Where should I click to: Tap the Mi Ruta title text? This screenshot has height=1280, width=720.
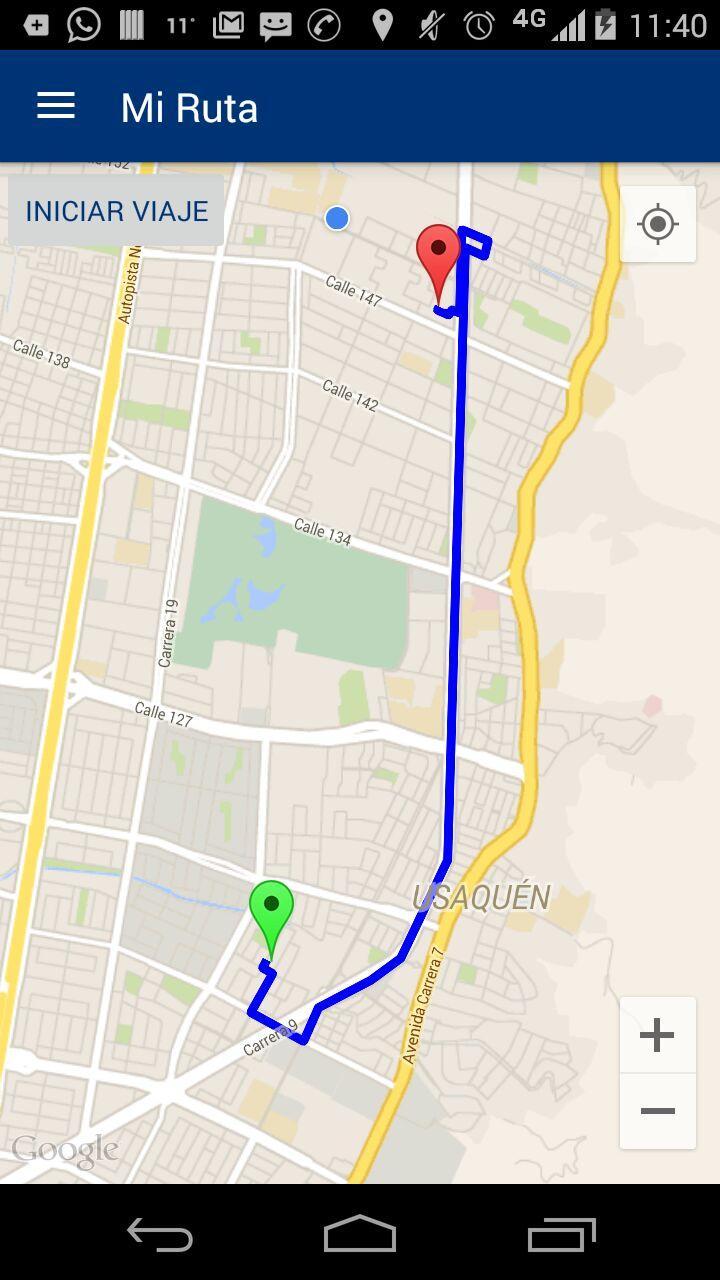pyautogui.click(x=189, y=106)
